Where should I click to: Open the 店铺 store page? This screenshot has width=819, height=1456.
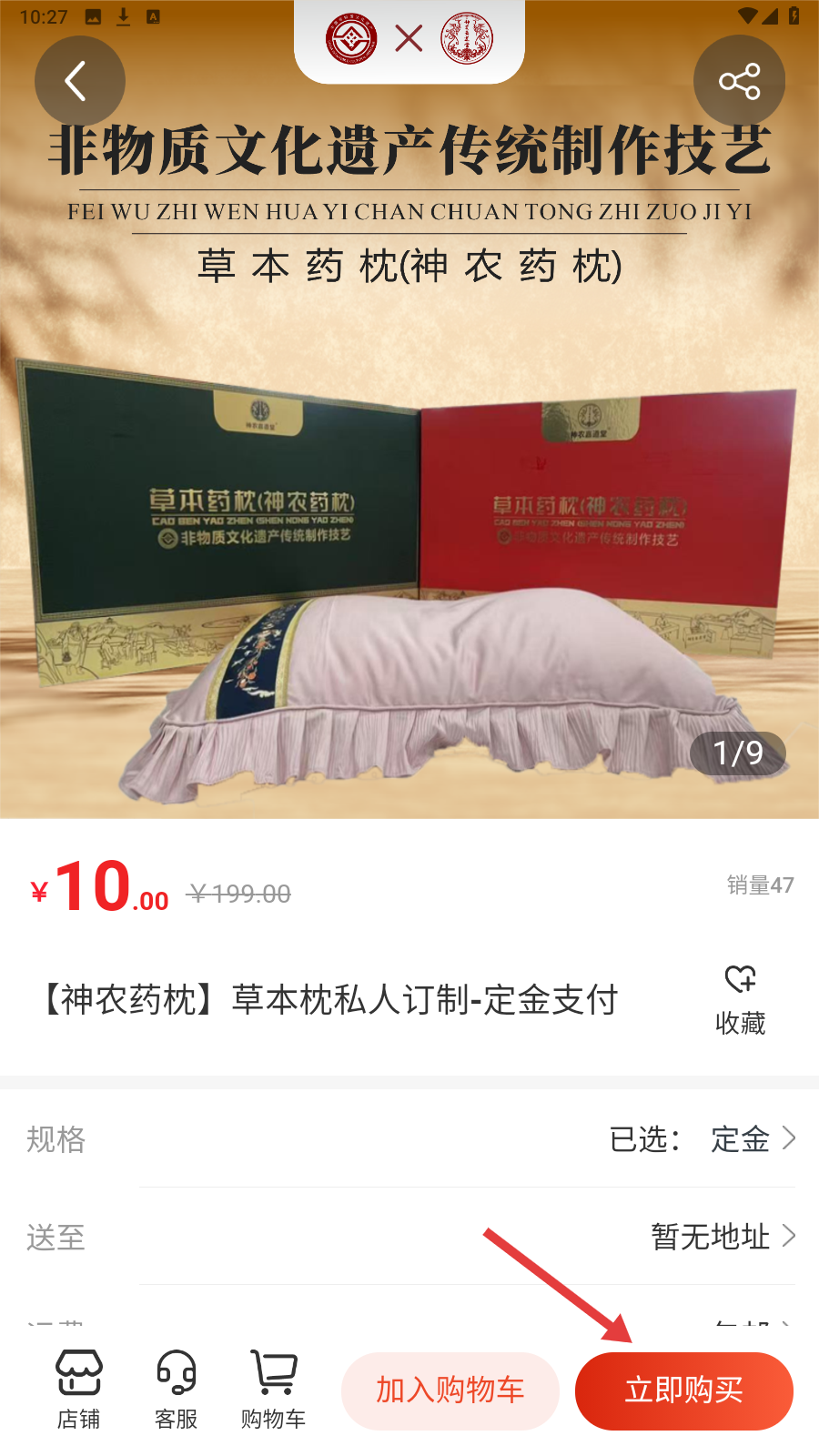[x=79, y=1390]
